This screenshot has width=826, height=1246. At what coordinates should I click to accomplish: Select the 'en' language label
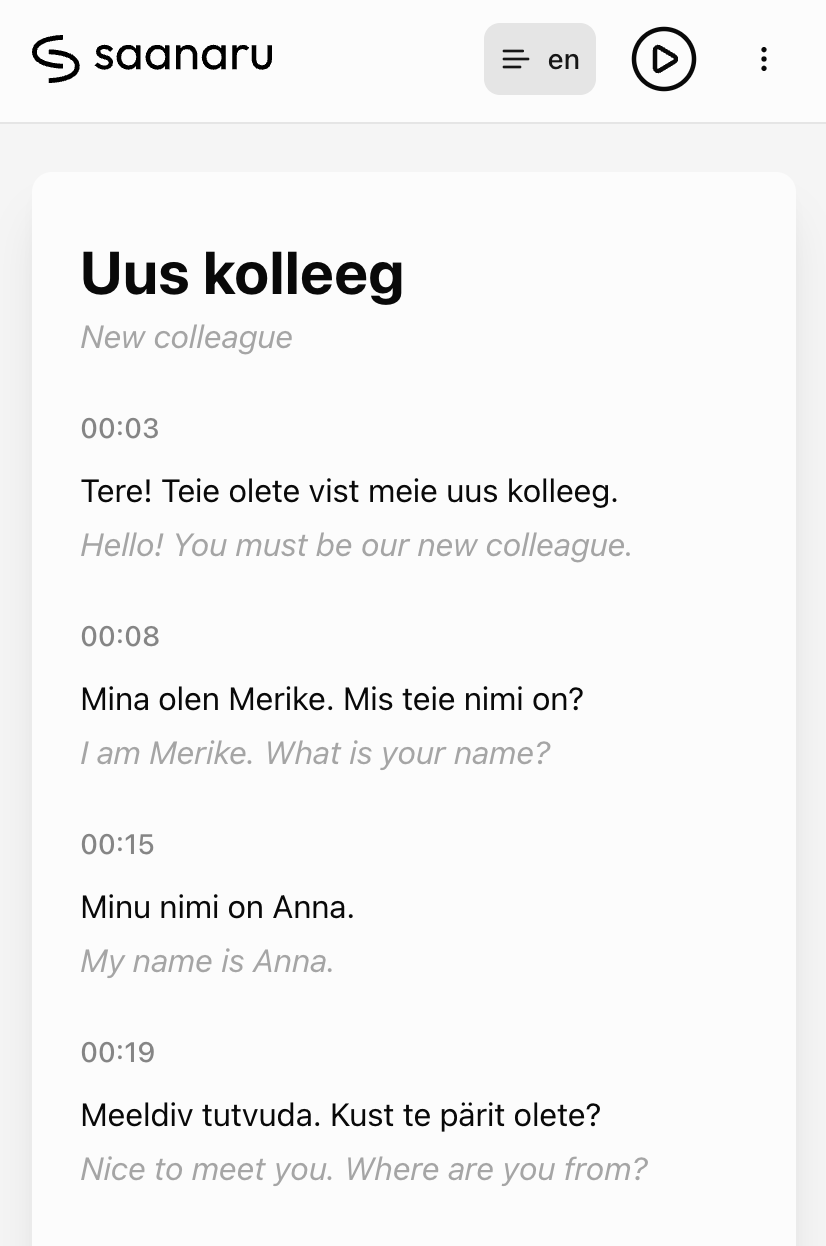point(562,60)
